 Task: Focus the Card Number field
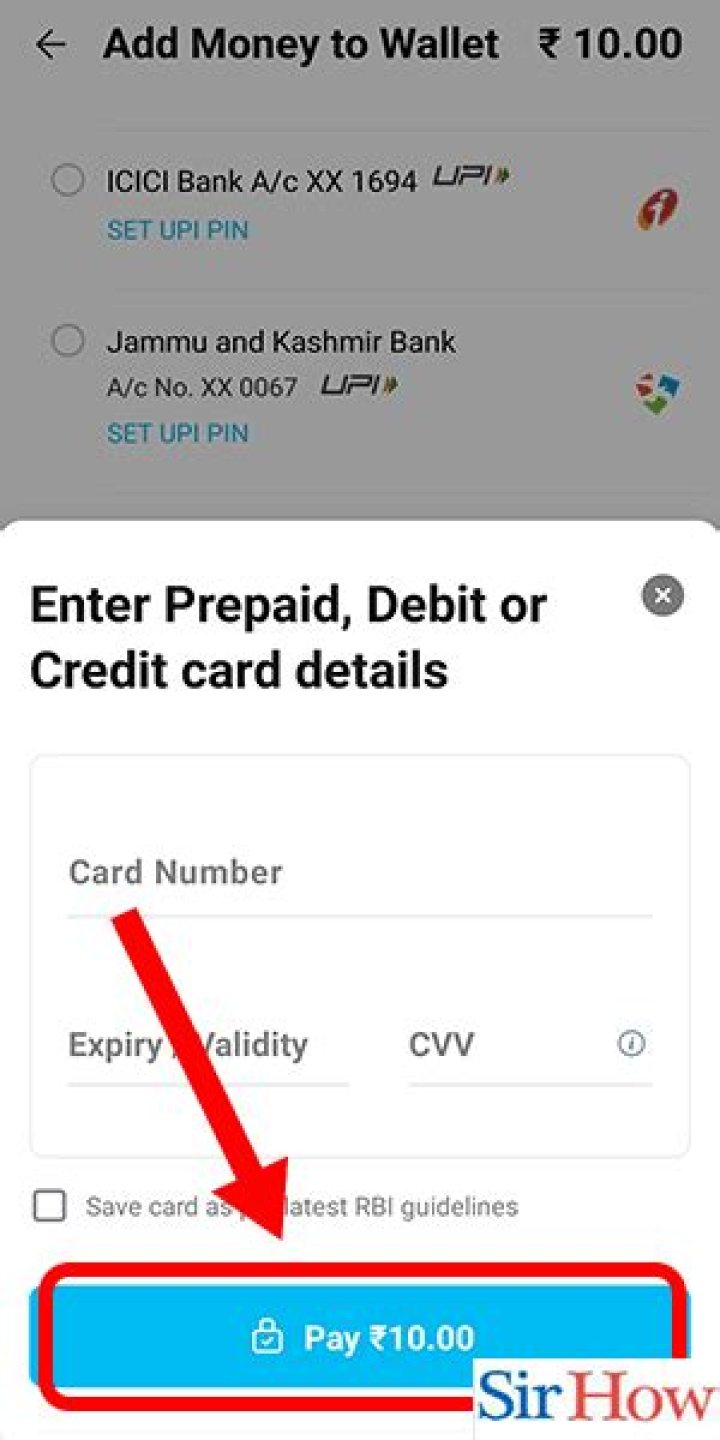coord(360,874)
